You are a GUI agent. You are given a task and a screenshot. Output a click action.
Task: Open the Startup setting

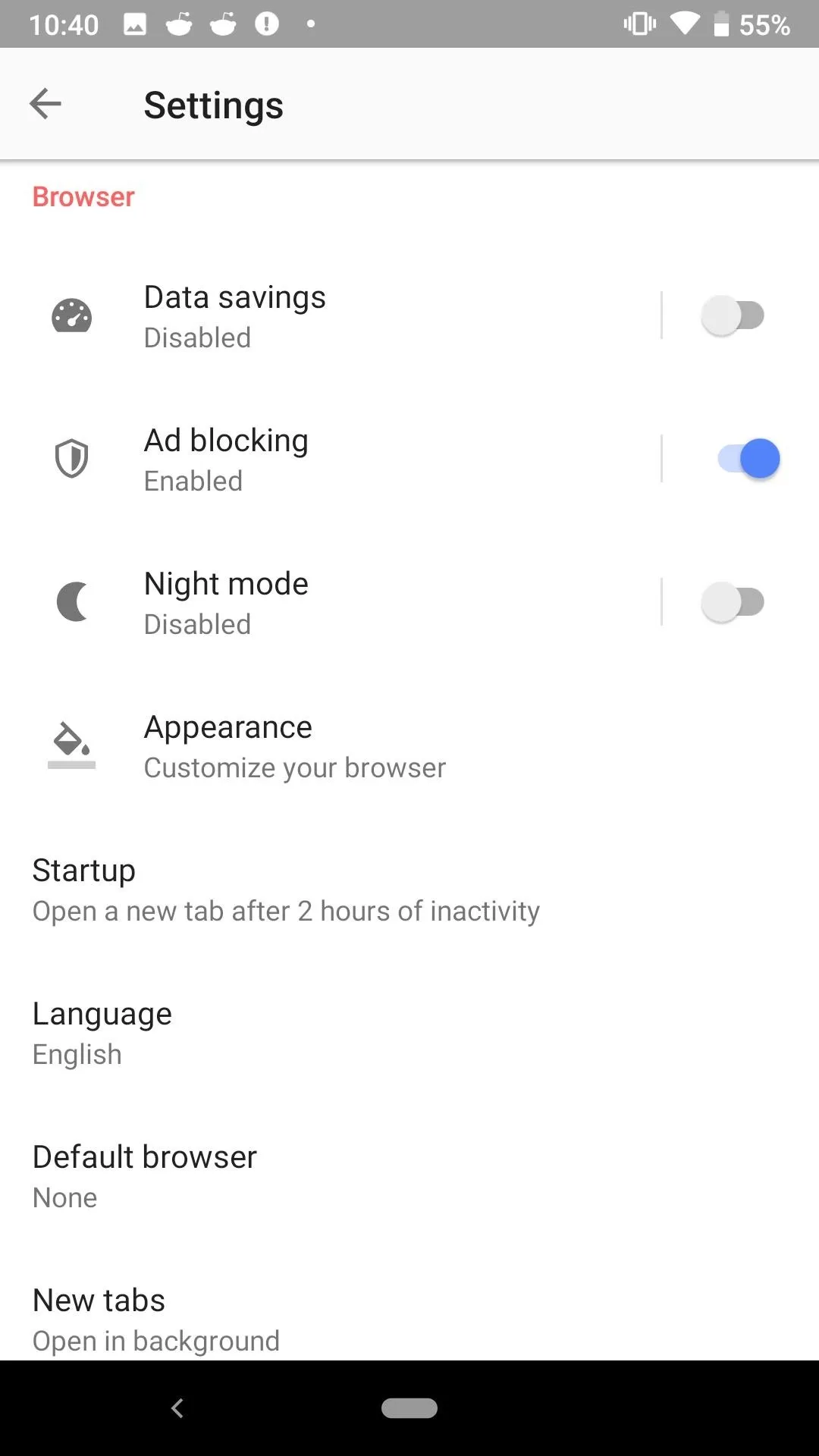409,889
